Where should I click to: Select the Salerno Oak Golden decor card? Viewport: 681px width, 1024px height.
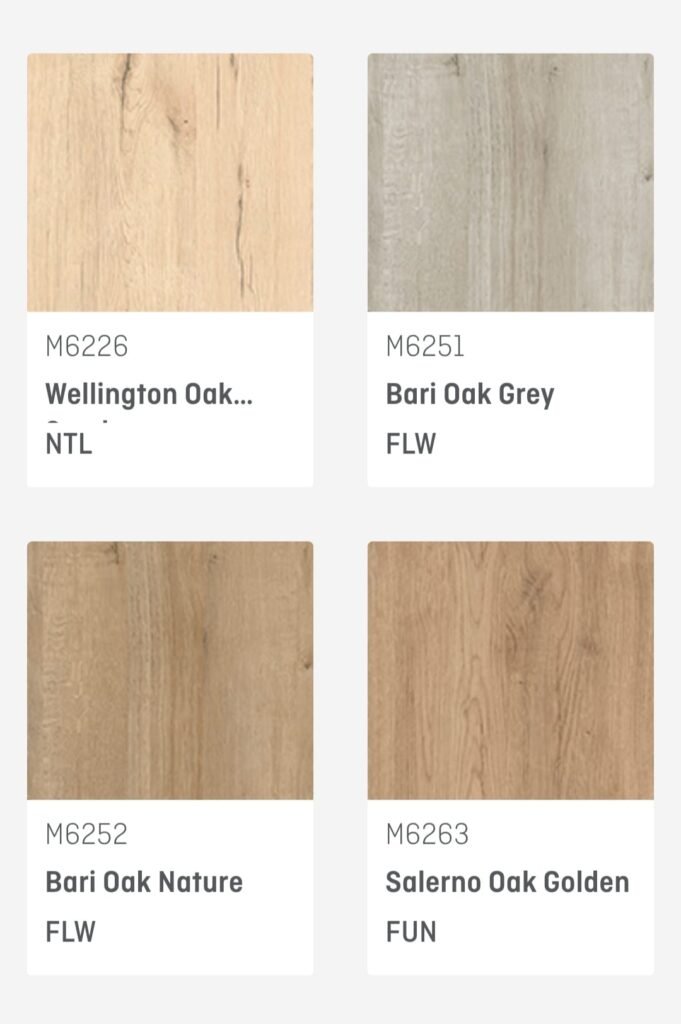pos(510,757)
